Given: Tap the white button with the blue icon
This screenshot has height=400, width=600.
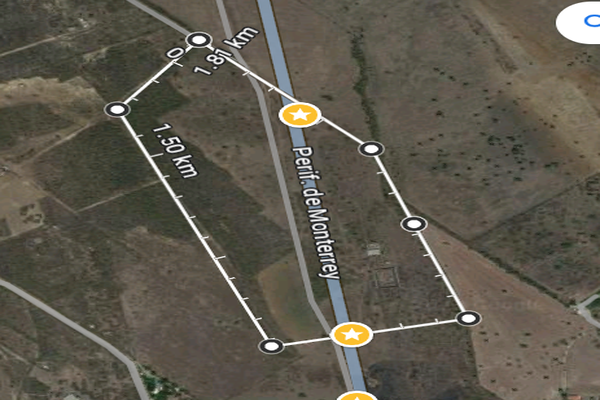Looking at the screenshot, I should [581, 21].
